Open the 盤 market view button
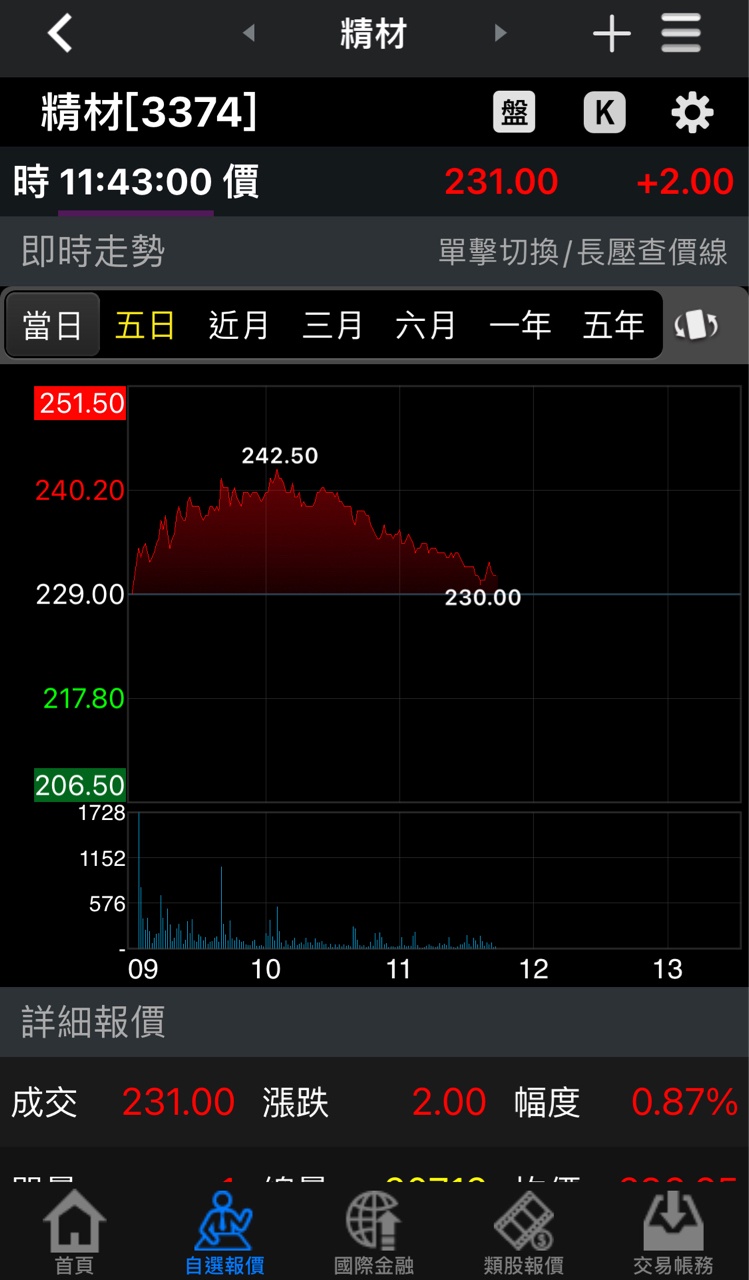 point(514,112)
